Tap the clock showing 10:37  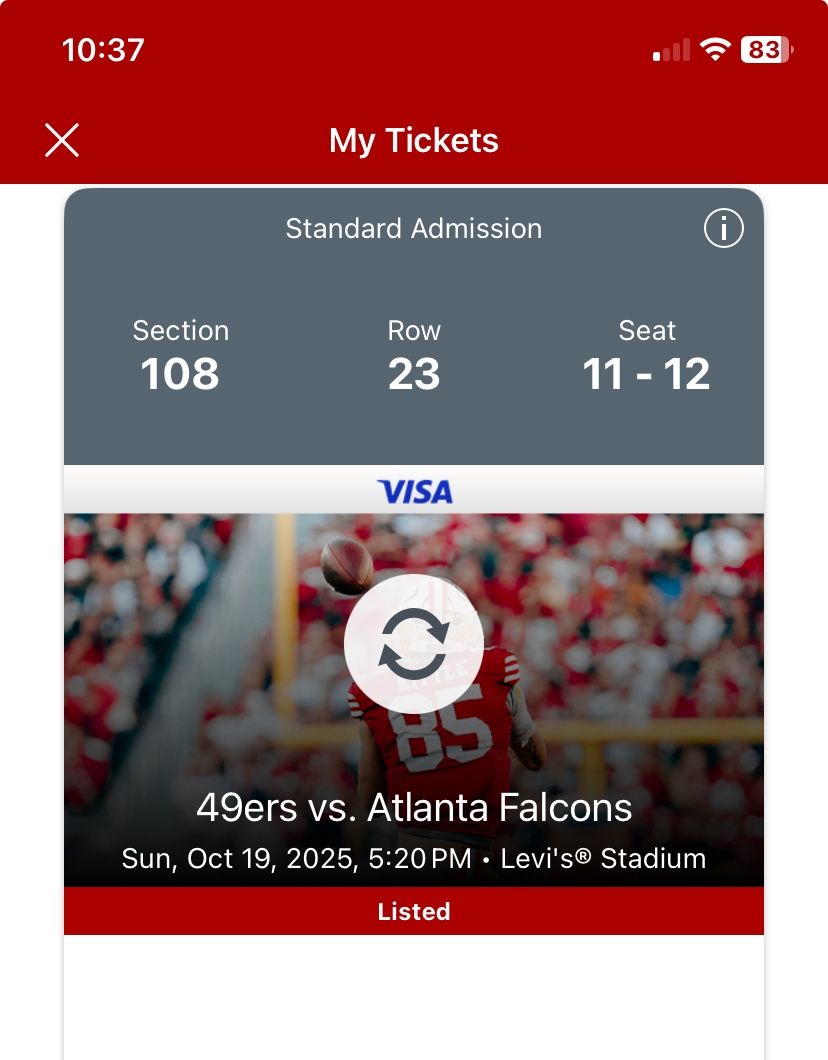coord(103,49)
